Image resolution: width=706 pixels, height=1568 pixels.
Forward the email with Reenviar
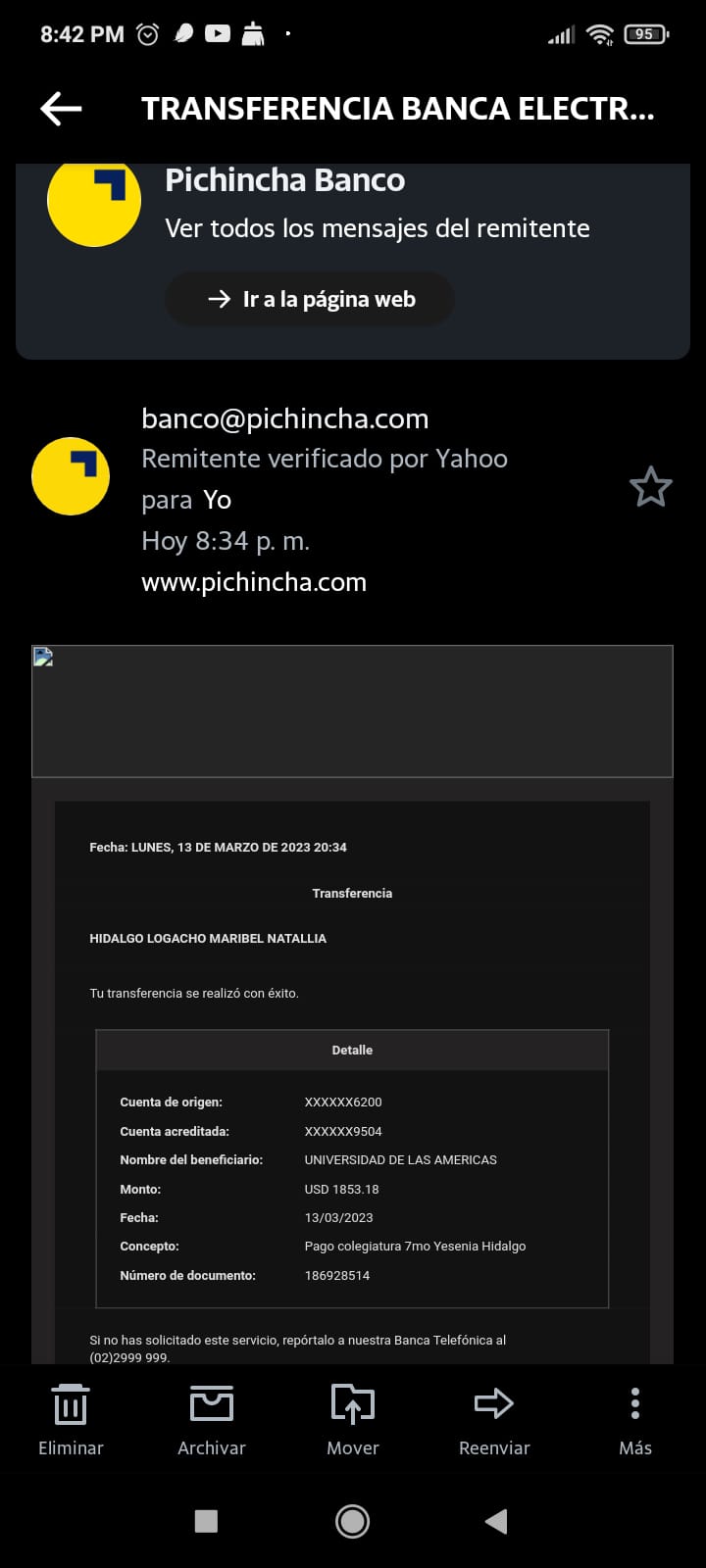coord(494,1419)
